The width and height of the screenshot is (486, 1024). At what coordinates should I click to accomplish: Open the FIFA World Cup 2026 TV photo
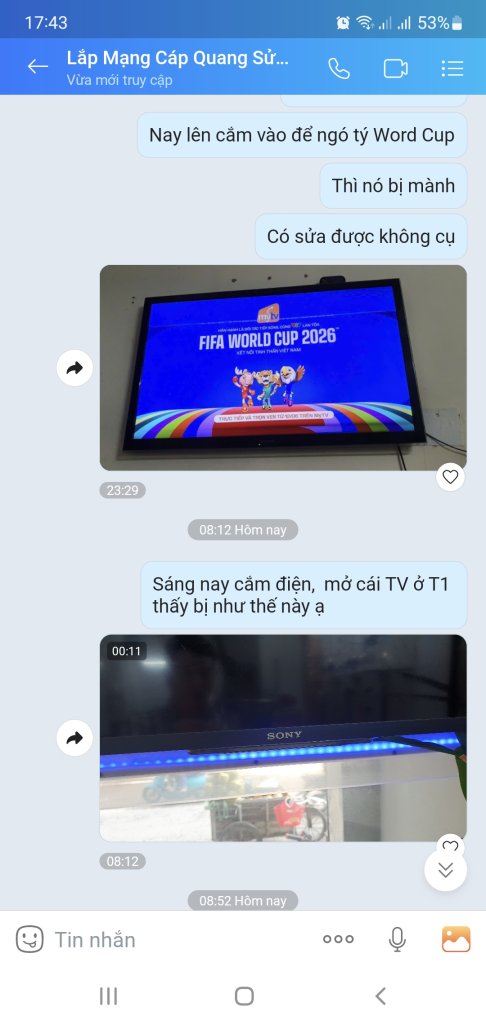[x=283, y=368]
